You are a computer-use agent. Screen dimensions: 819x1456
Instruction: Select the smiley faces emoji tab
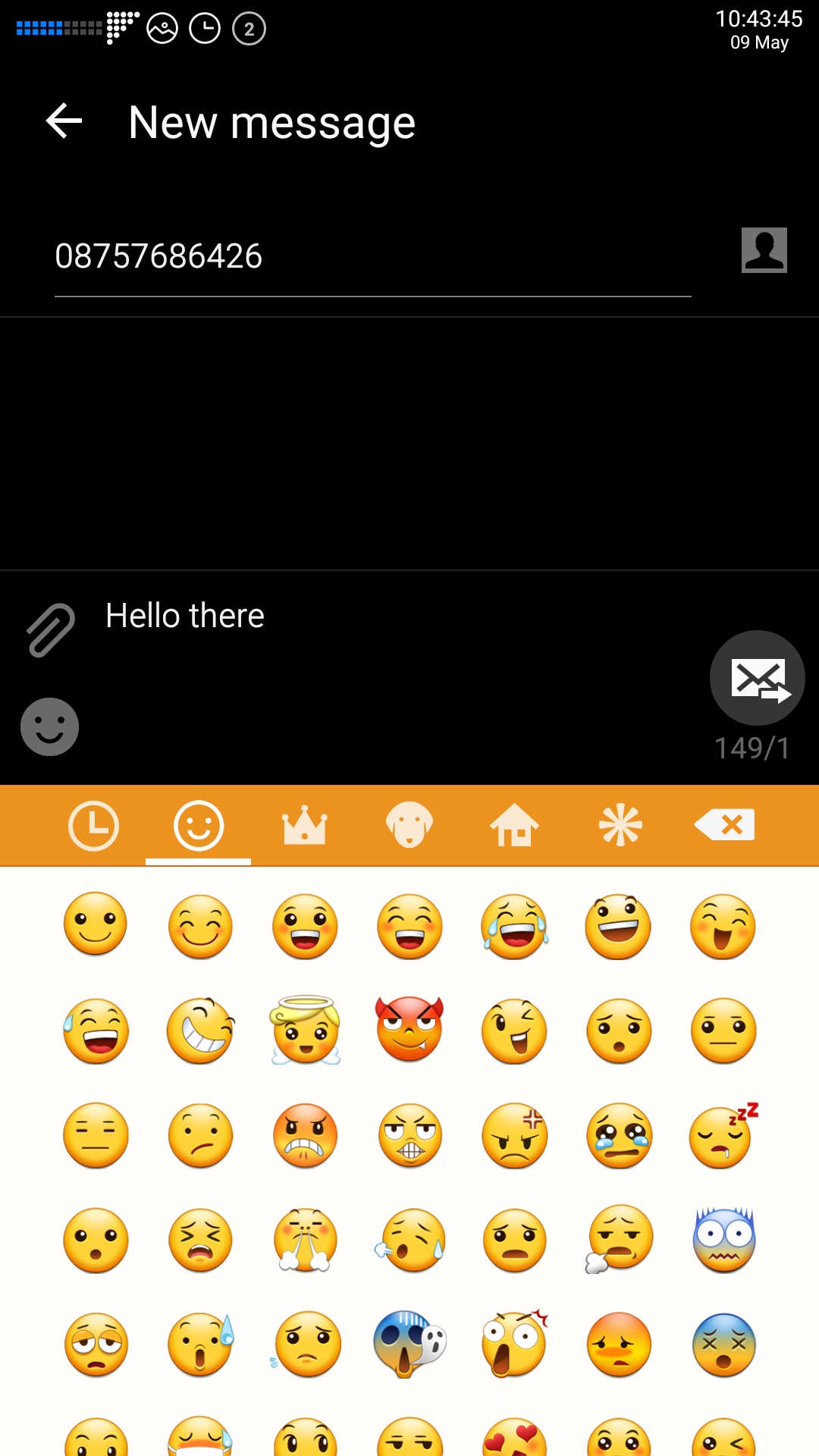point(199,825)
